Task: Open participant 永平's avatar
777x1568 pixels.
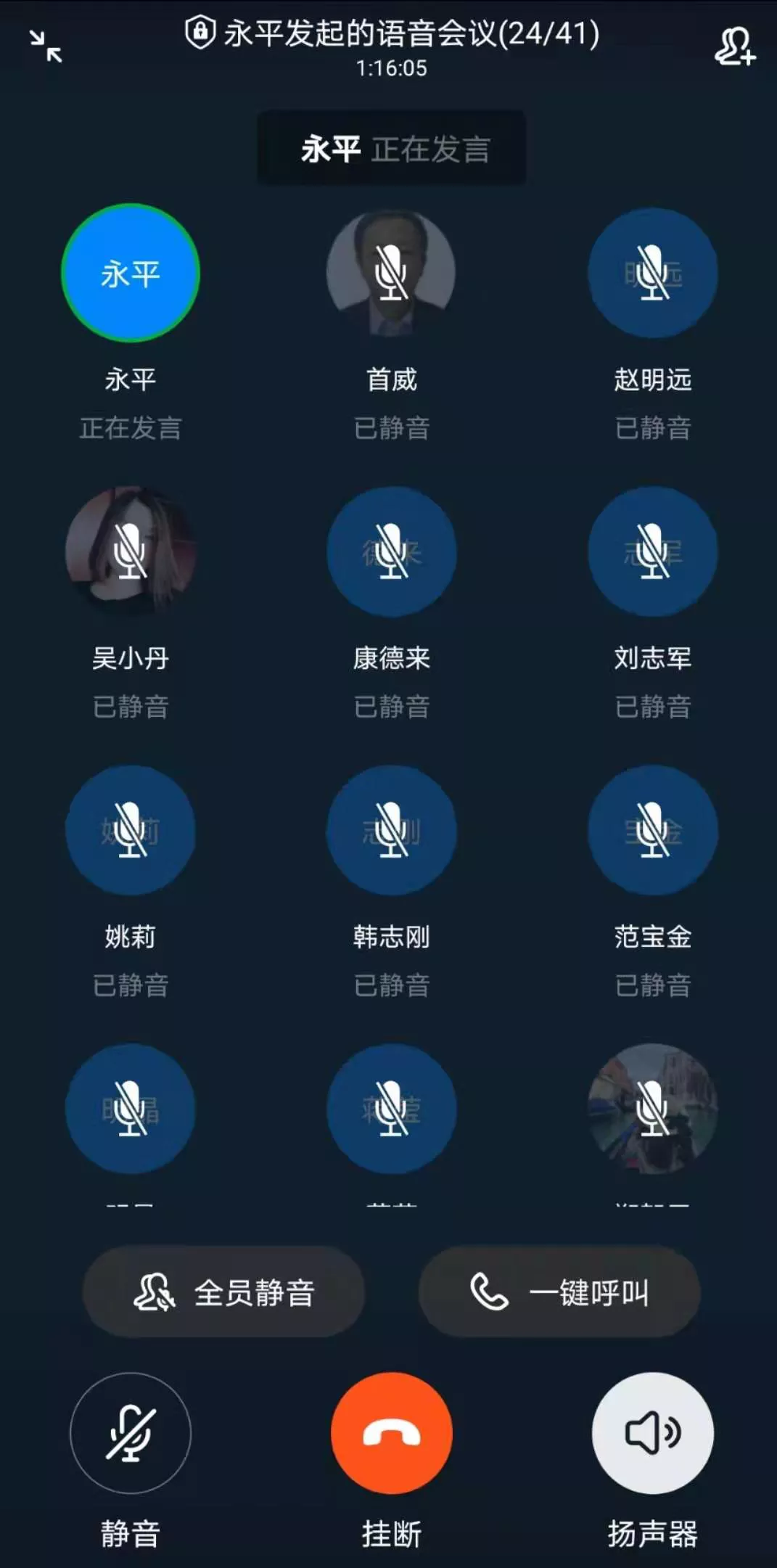Action: pyautogui.click(x=131, y=274)
